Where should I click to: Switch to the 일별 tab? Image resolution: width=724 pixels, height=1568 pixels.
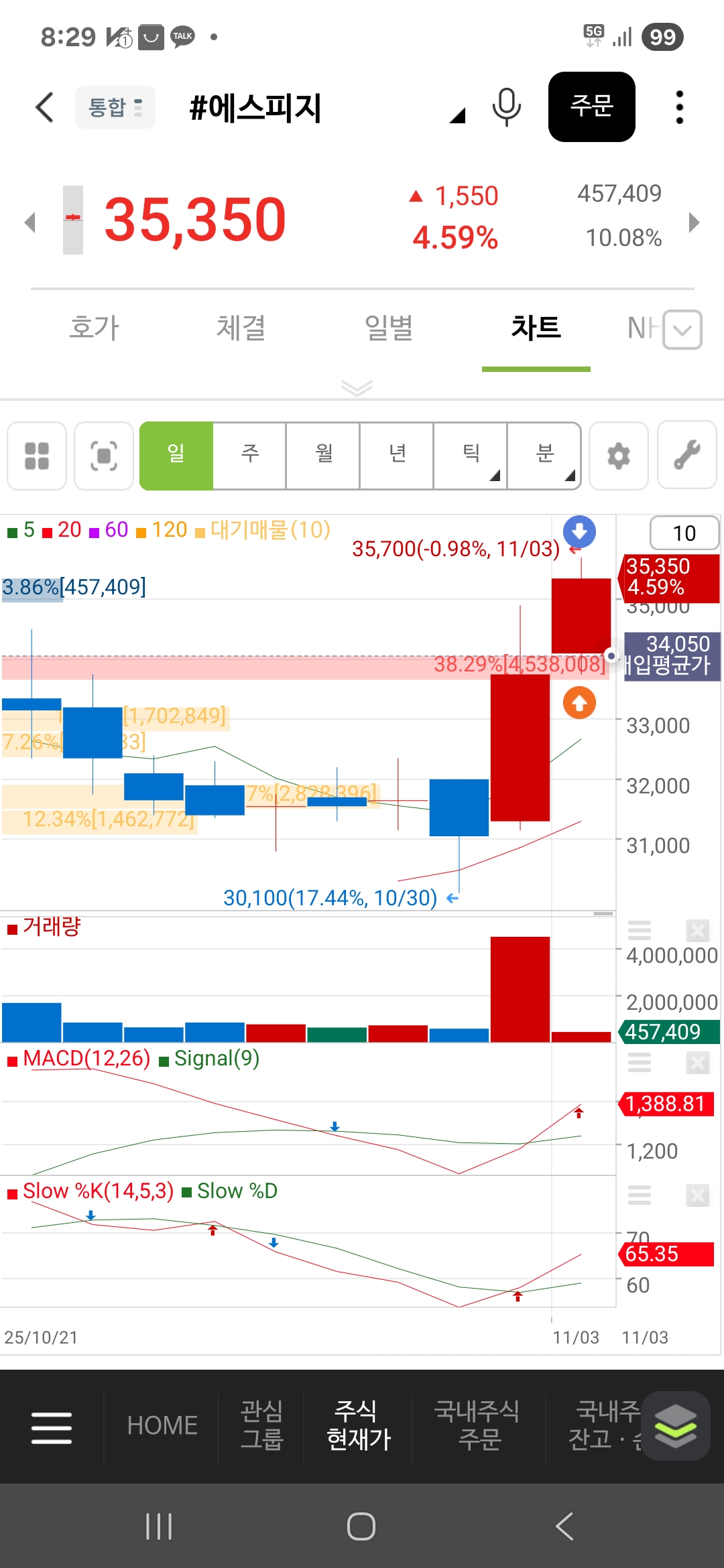[x=388, y=328]
